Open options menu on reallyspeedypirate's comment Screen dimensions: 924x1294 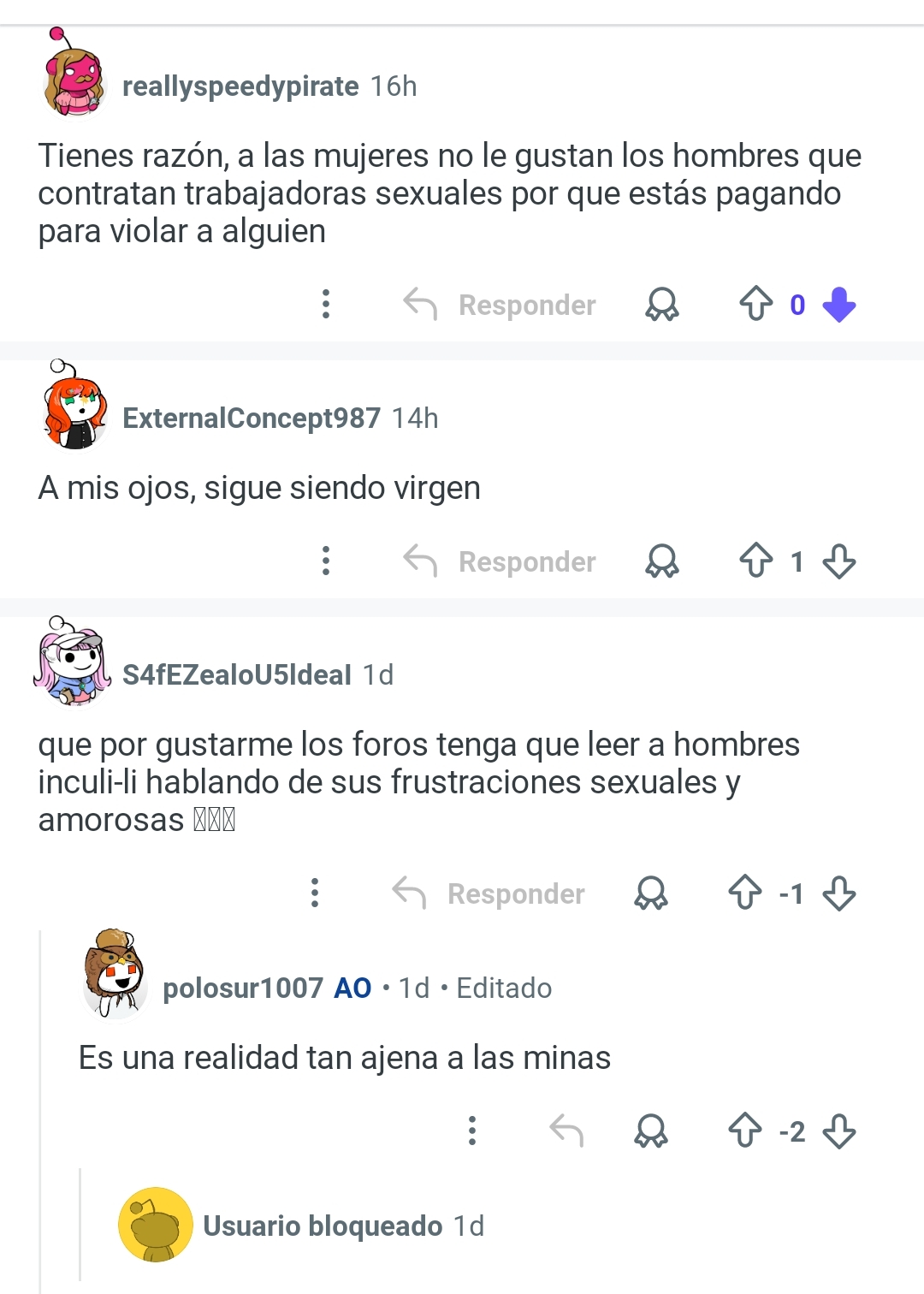click(x=325, y=304)
